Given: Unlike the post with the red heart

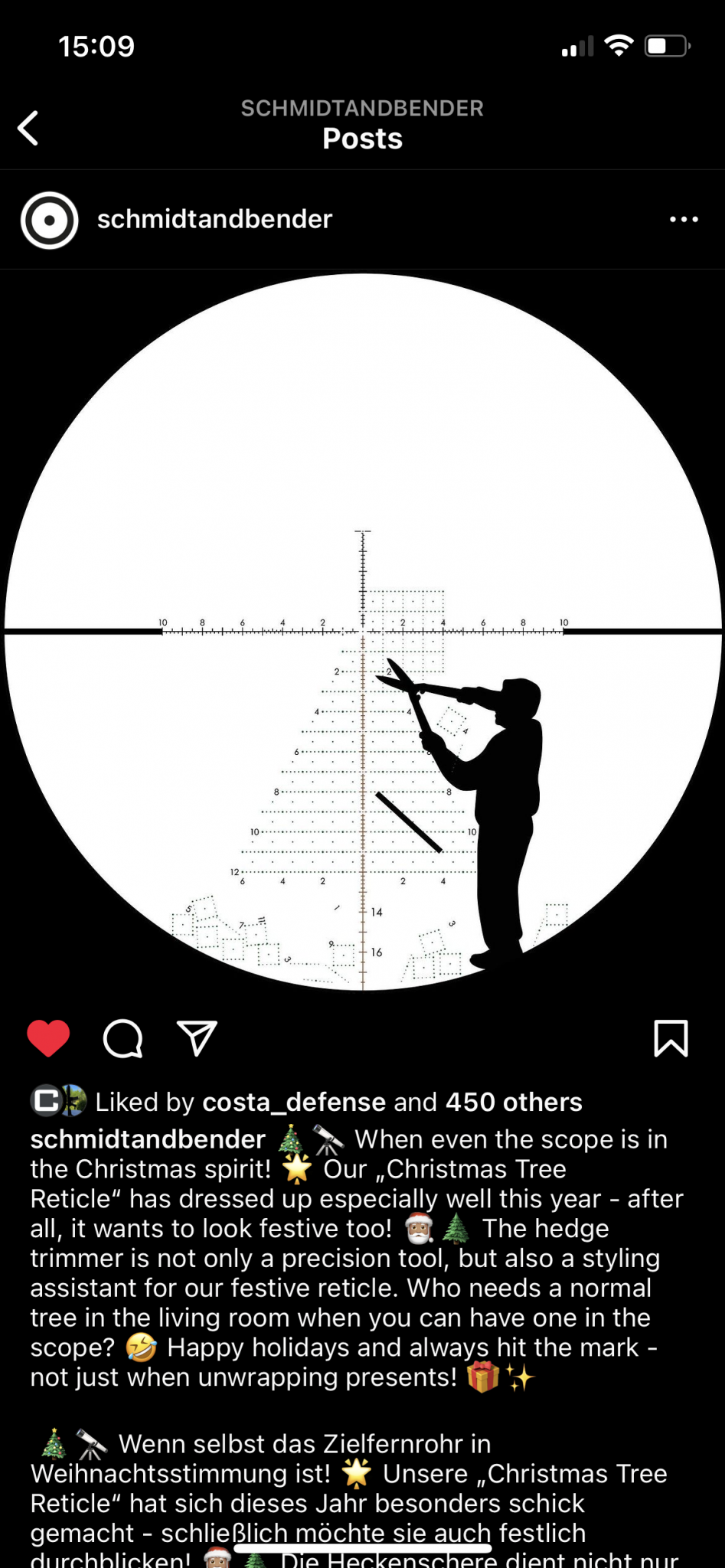Looking at the screenshot, I should (x=48, y=1038).
